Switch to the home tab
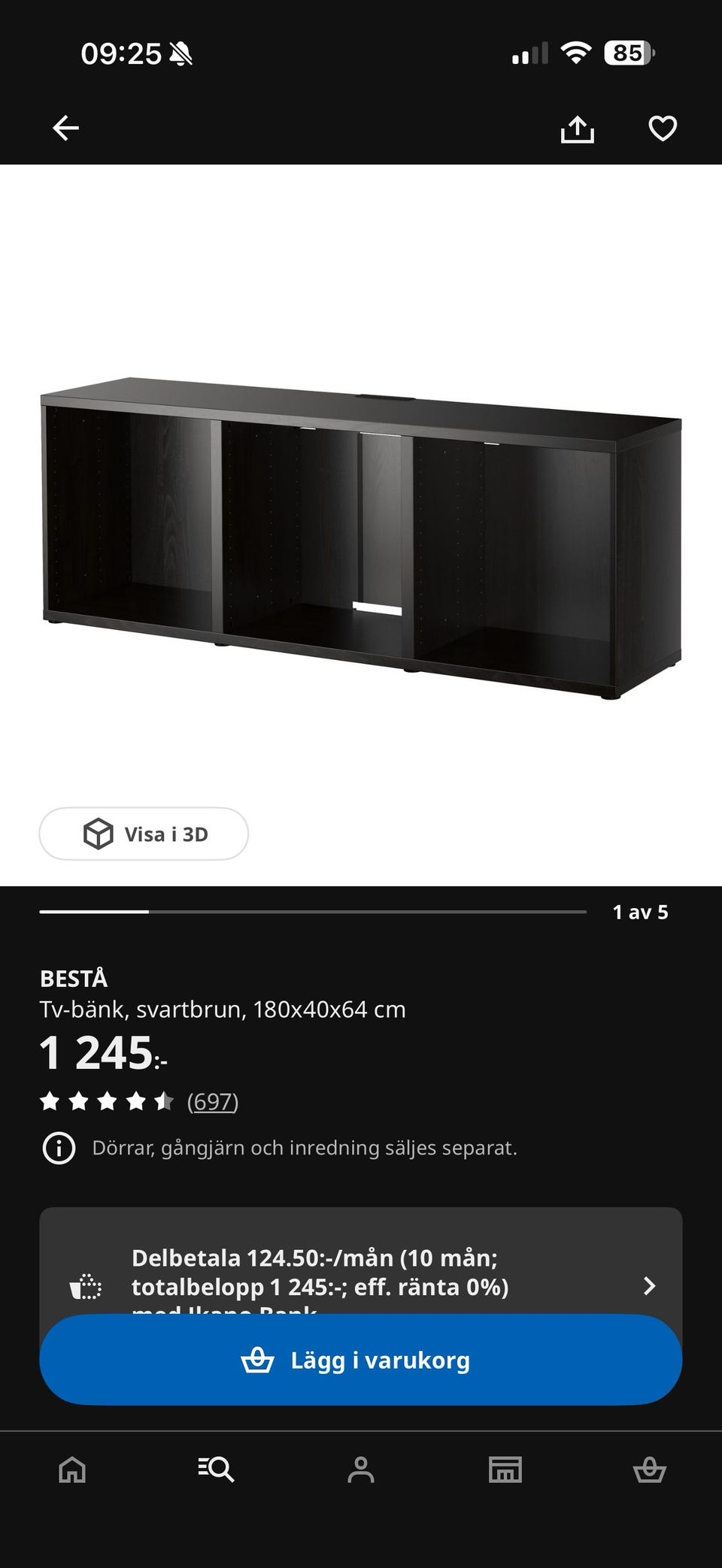Image resolution: width=722 pixels, height=1568 pixels. click(x=72, y=1469)
